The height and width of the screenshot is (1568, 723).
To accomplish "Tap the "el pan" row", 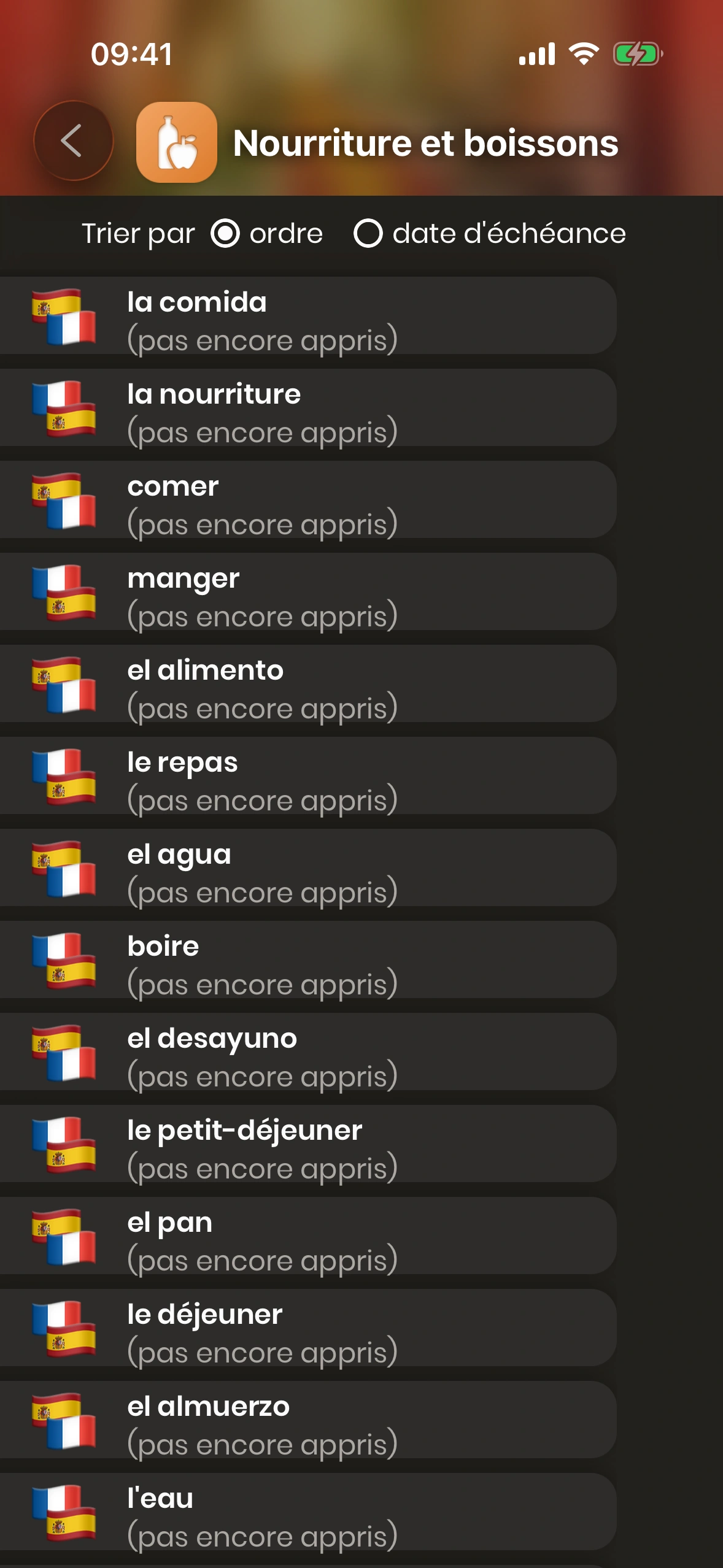I will tap(307, 1236).
